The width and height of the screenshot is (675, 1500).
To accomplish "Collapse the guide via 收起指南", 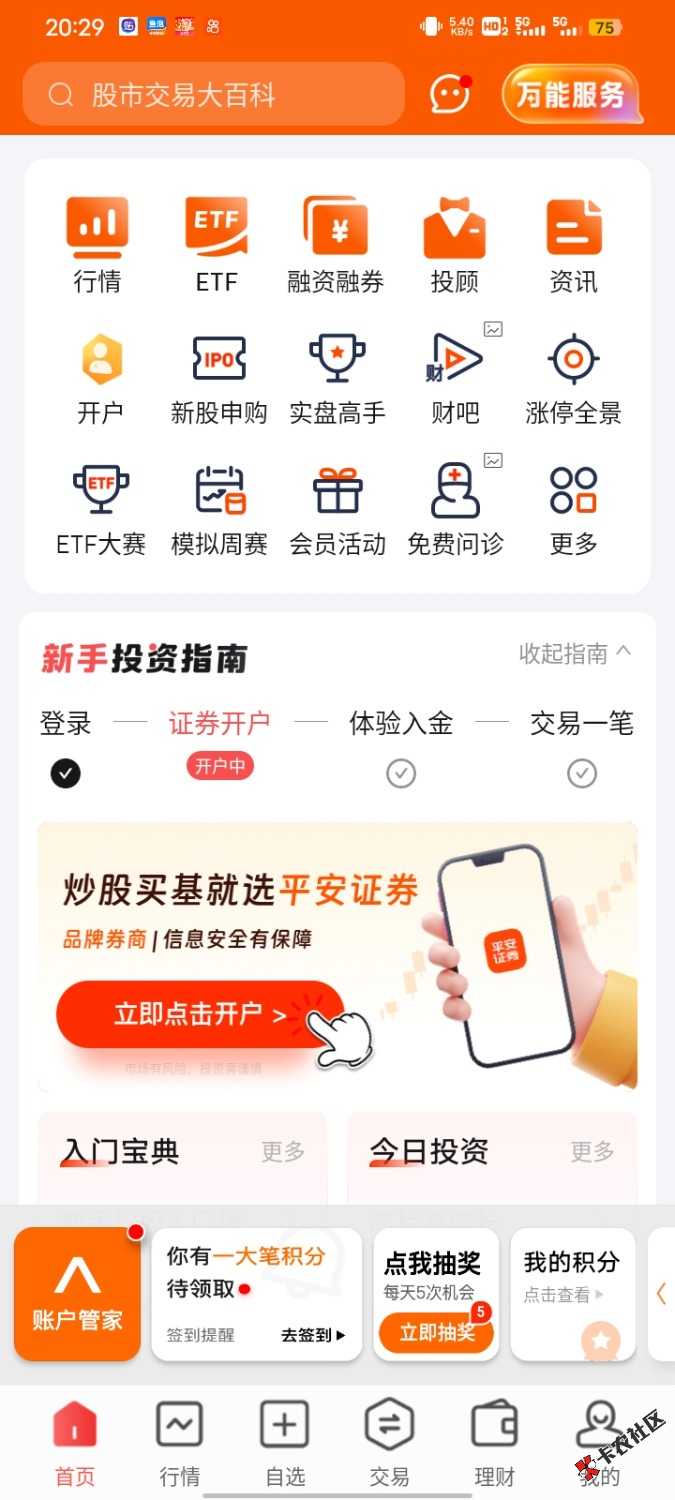I will coord(575,654).
